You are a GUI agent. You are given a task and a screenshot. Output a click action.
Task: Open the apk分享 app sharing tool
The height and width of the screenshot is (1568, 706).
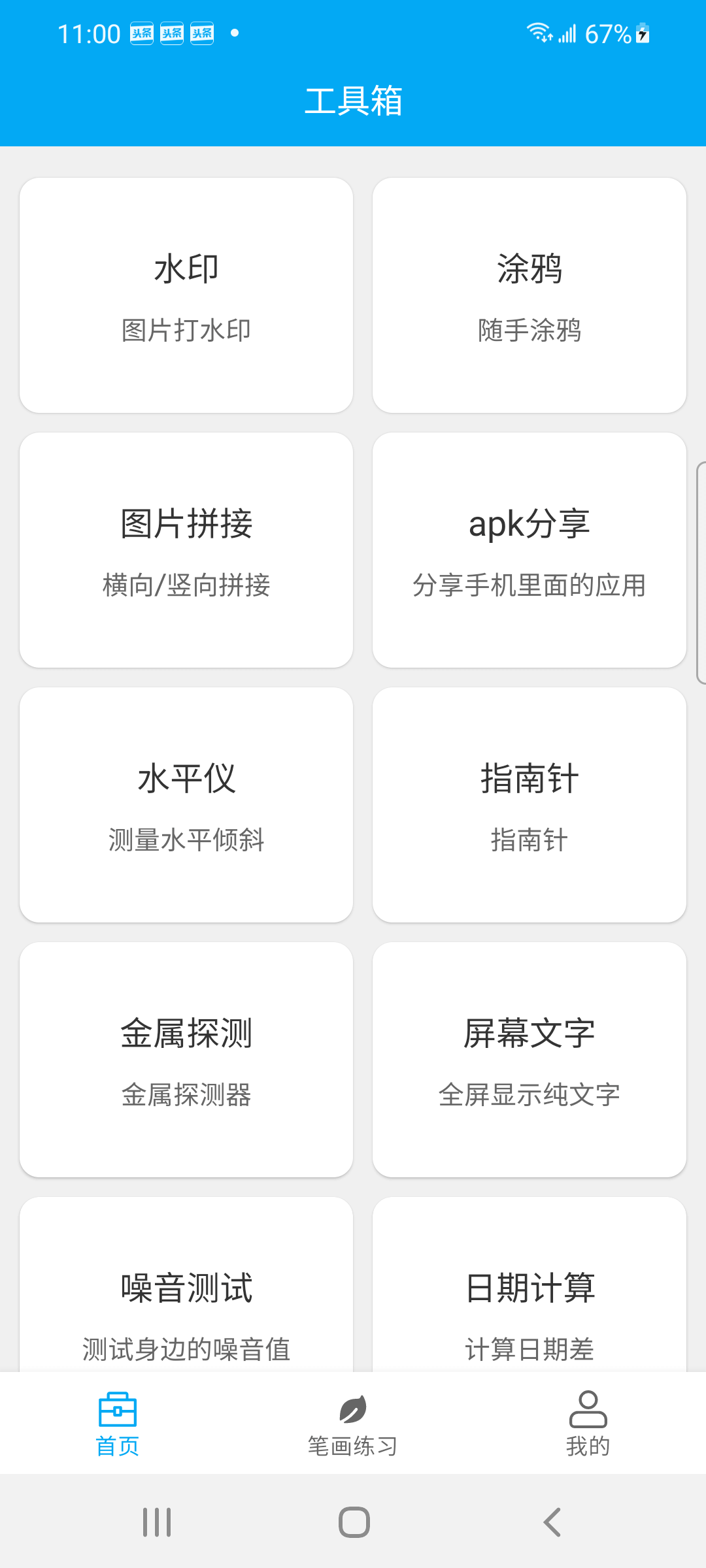(529, 549)
